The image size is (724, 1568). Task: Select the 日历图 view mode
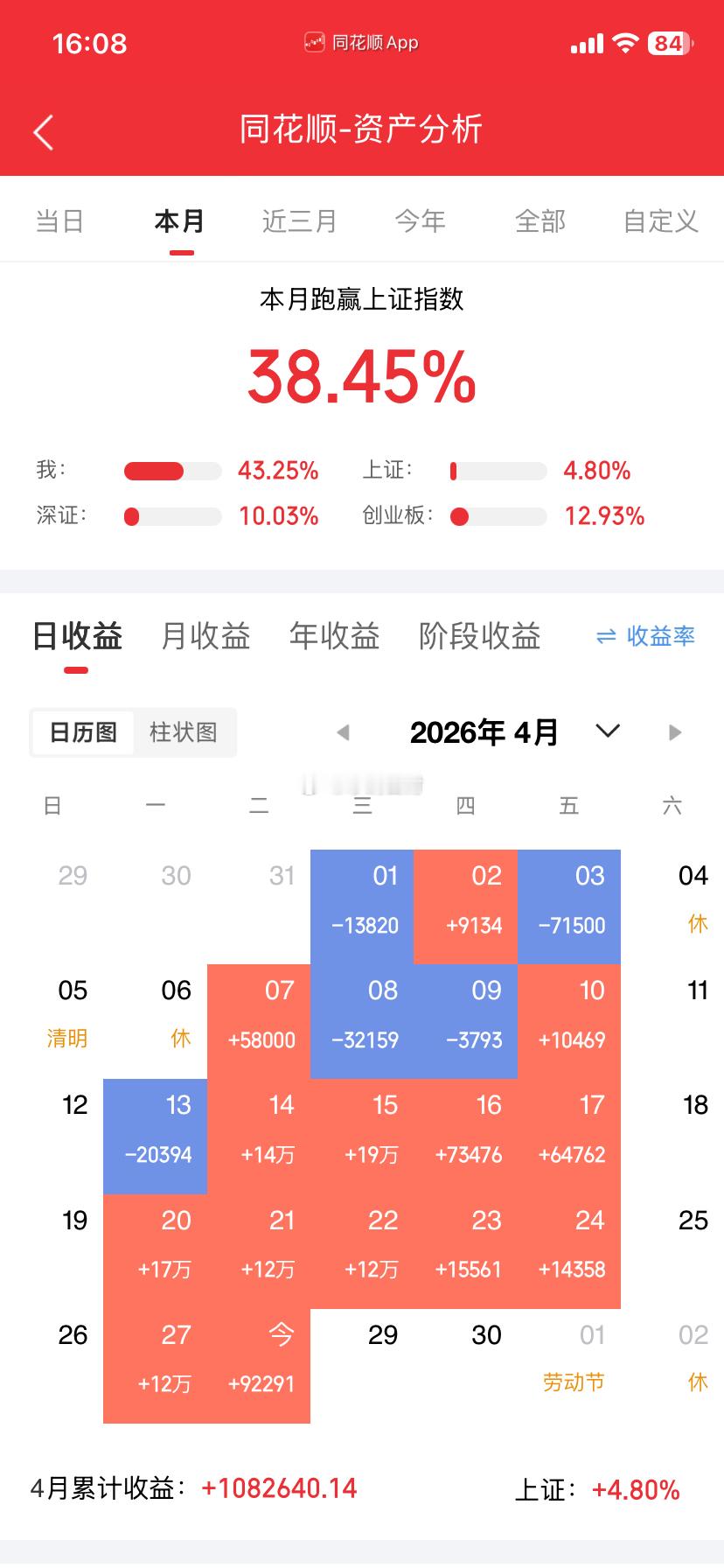click(81, 733)
